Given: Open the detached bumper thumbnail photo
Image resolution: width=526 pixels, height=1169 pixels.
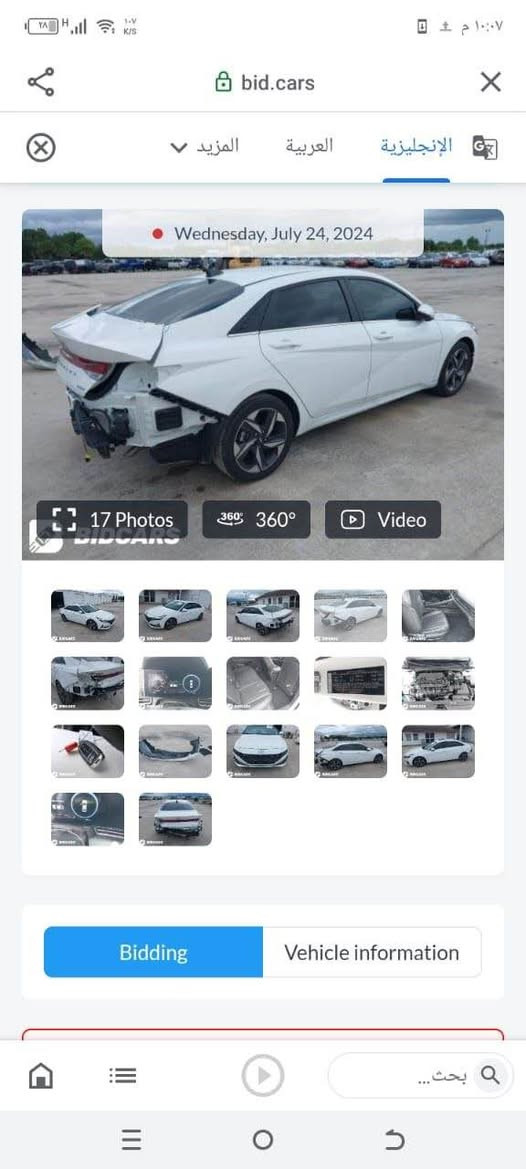Looking at the screenshot, I should 175,751.
